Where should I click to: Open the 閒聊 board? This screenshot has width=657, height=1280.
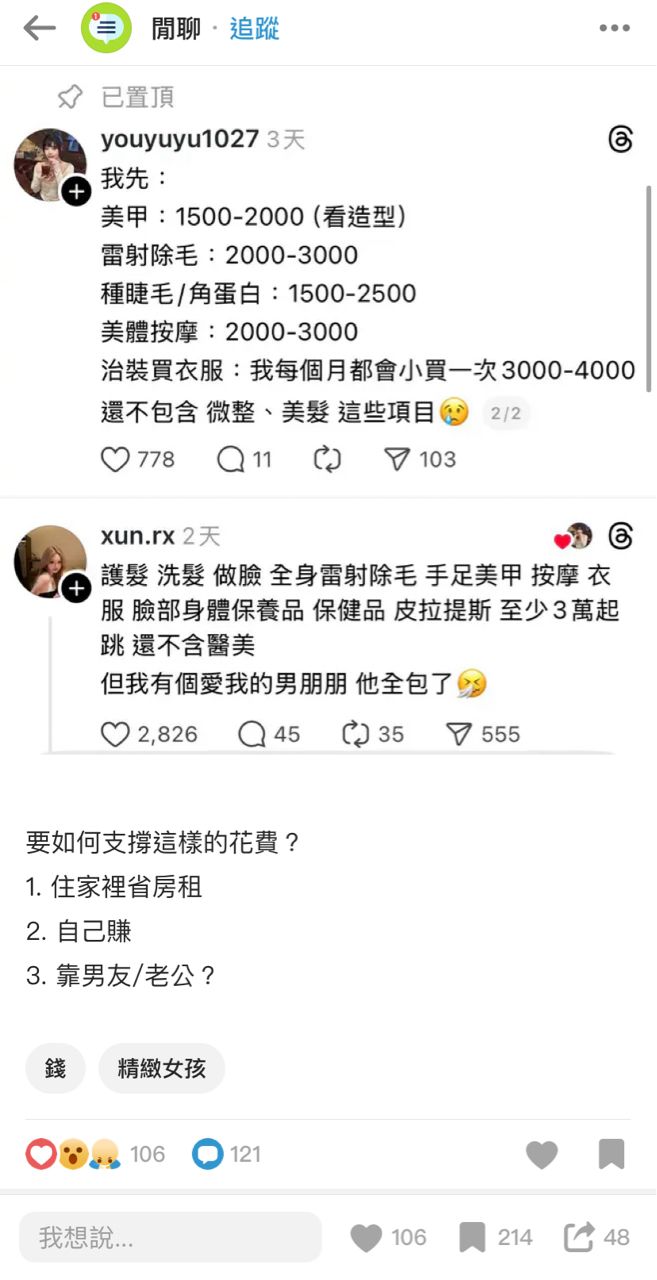click(176, 29)
